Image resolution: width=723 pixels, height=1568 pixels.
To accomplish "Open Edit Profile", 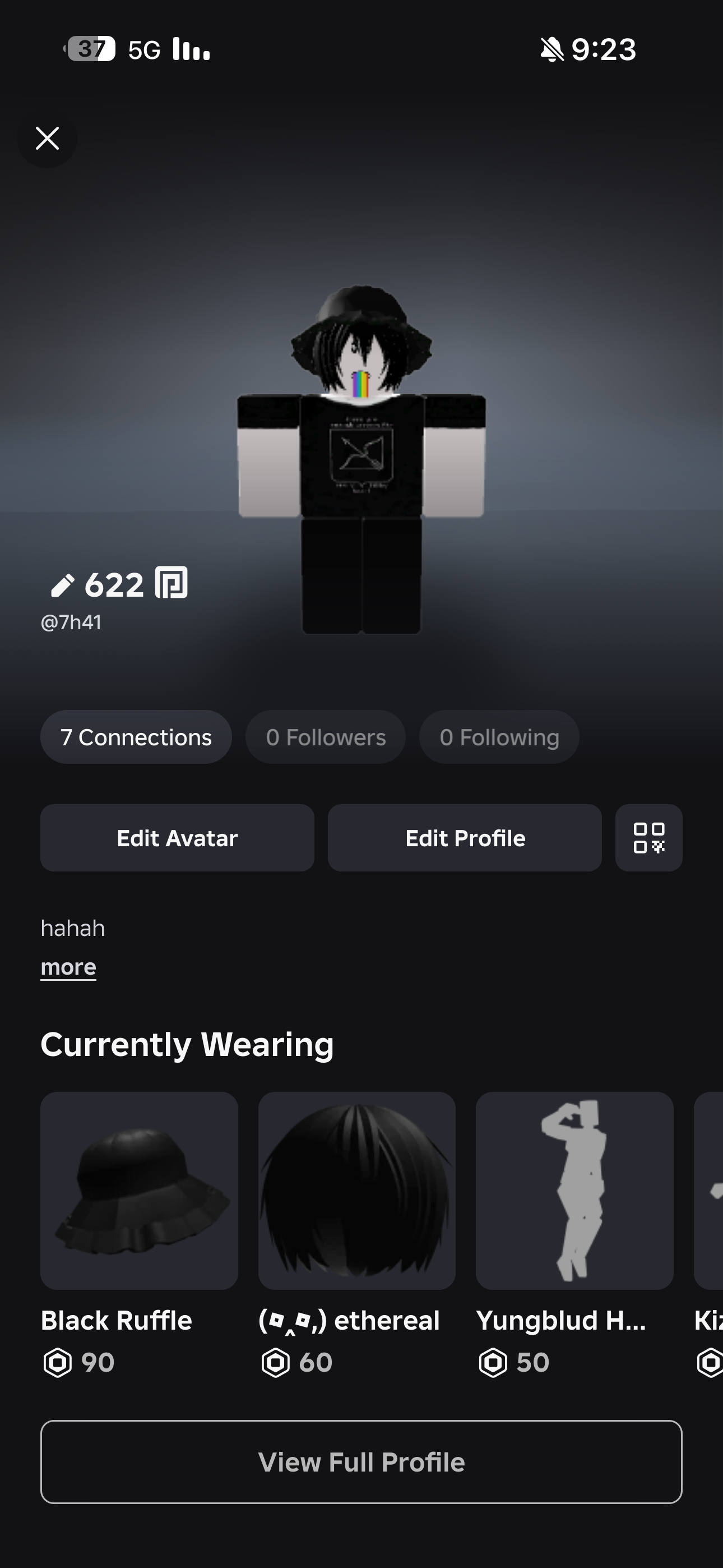I will 465,838.
